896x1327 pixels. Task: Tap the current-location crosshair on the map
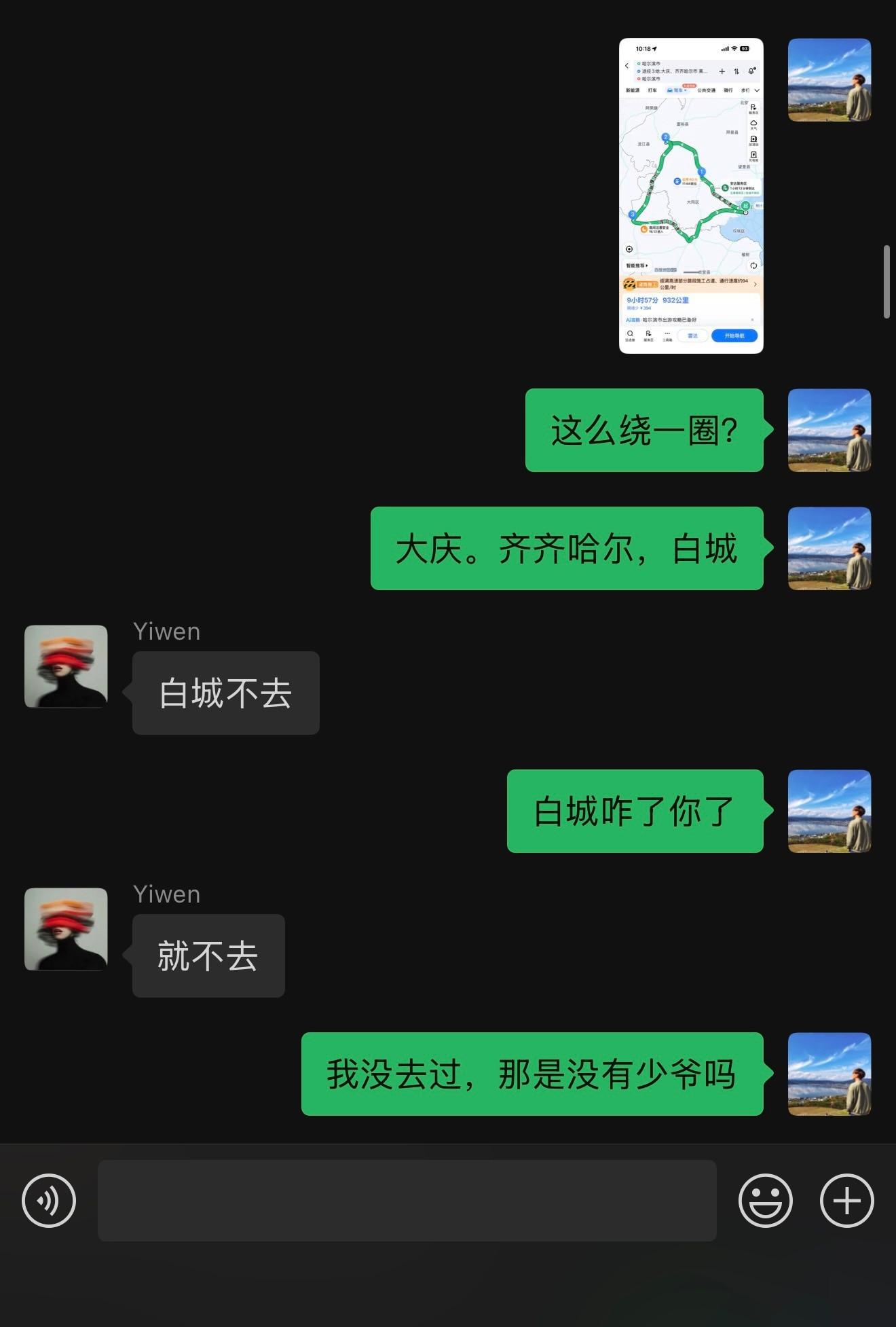pos(629,249)
